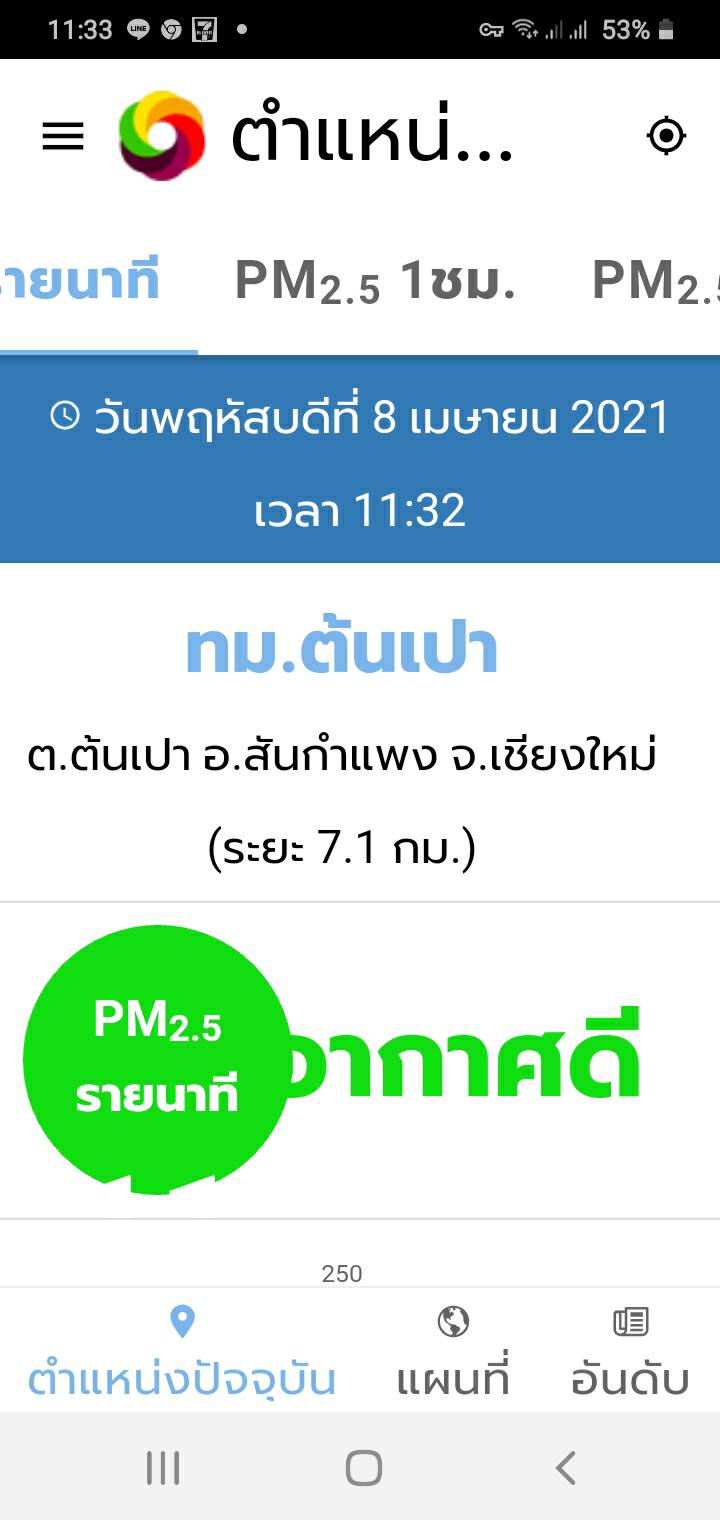Go to the system home screen
The width and height of the screenshot is (720, 1520).
[x=363, y=1468]
